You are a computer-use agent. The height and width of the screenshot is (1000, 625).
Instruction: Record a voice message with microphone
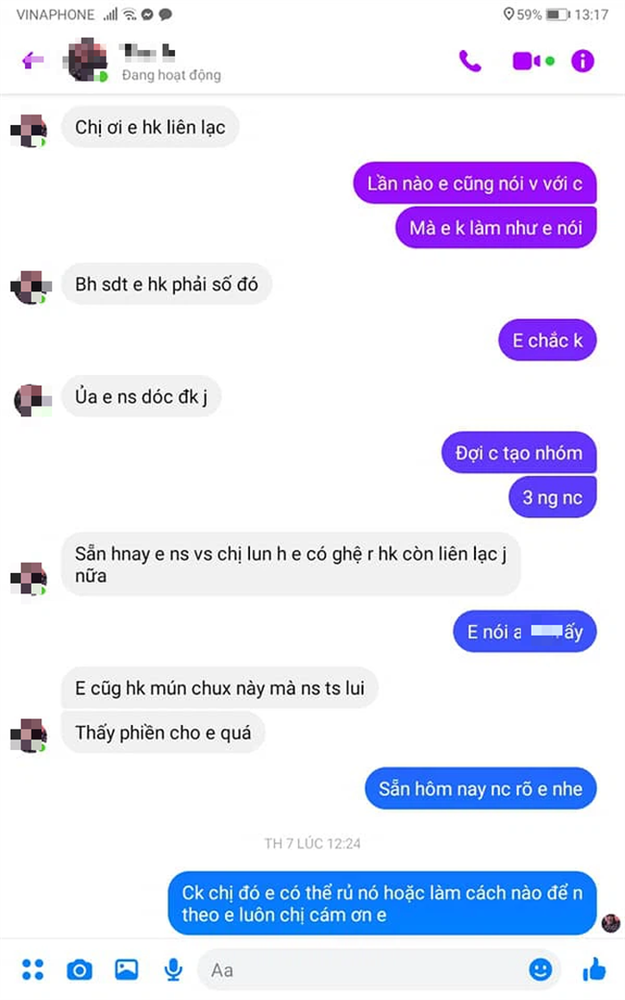point(172,969)
